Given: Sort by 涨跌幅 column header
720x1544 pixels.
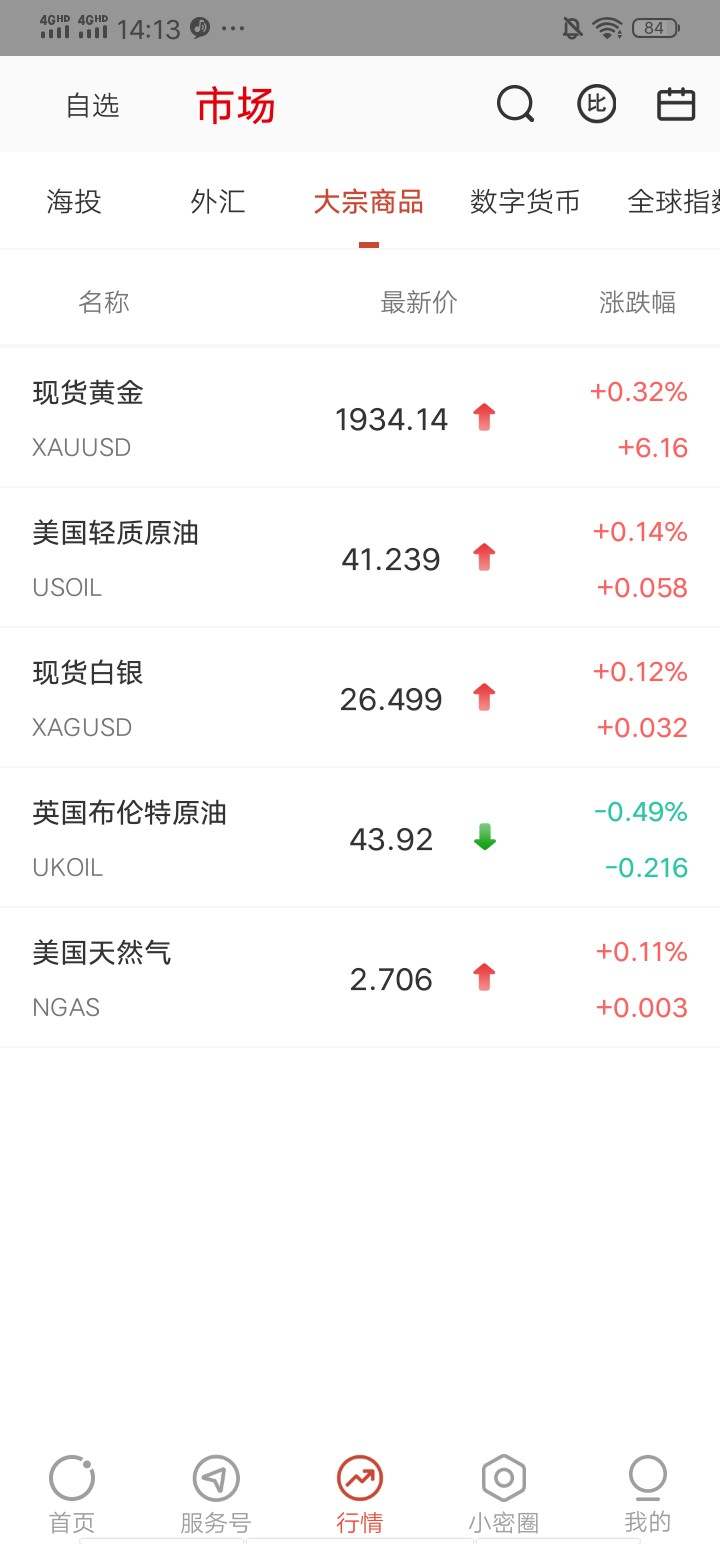Looking at the screenshot, I should coord(638,302).
